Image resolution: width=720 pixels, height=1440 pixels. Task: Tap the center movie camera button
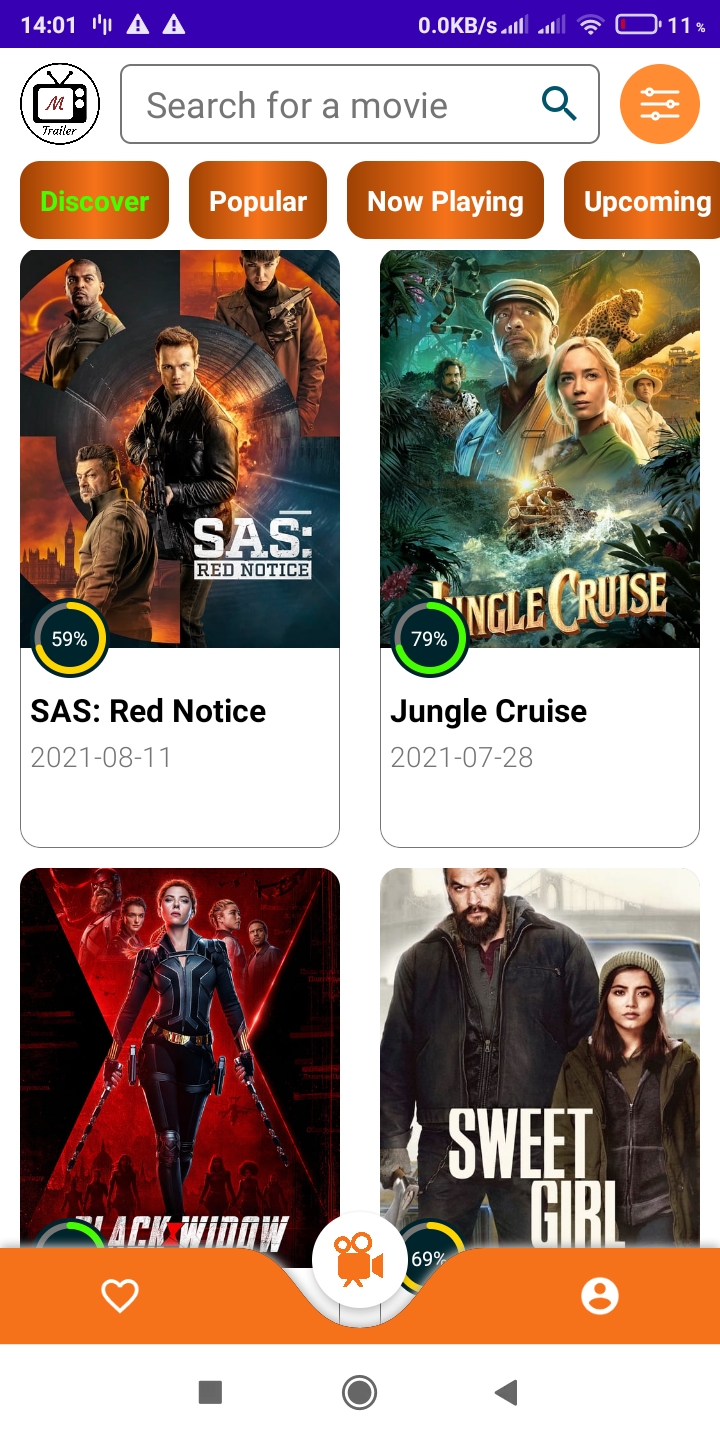[x=360, y=1260]
